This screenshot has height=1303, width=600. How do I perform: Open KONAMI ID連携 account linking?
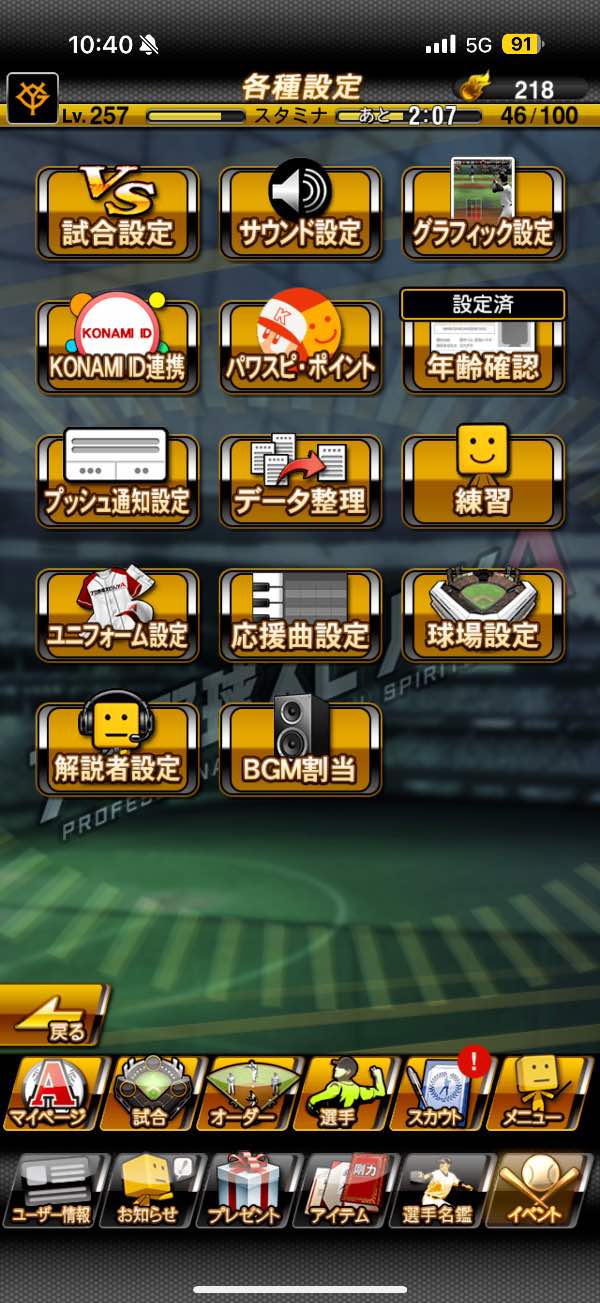pyautogui.click(x=118, y=346)
